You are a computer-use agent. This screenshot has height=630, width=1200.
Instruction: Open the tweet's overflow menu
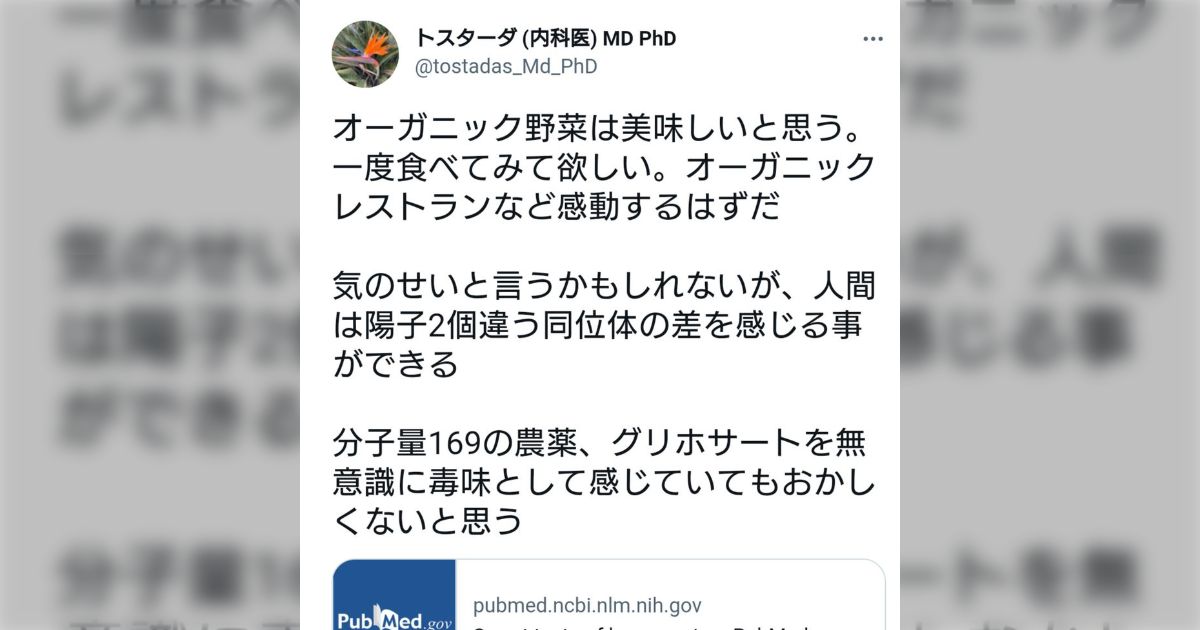(872, 40)
